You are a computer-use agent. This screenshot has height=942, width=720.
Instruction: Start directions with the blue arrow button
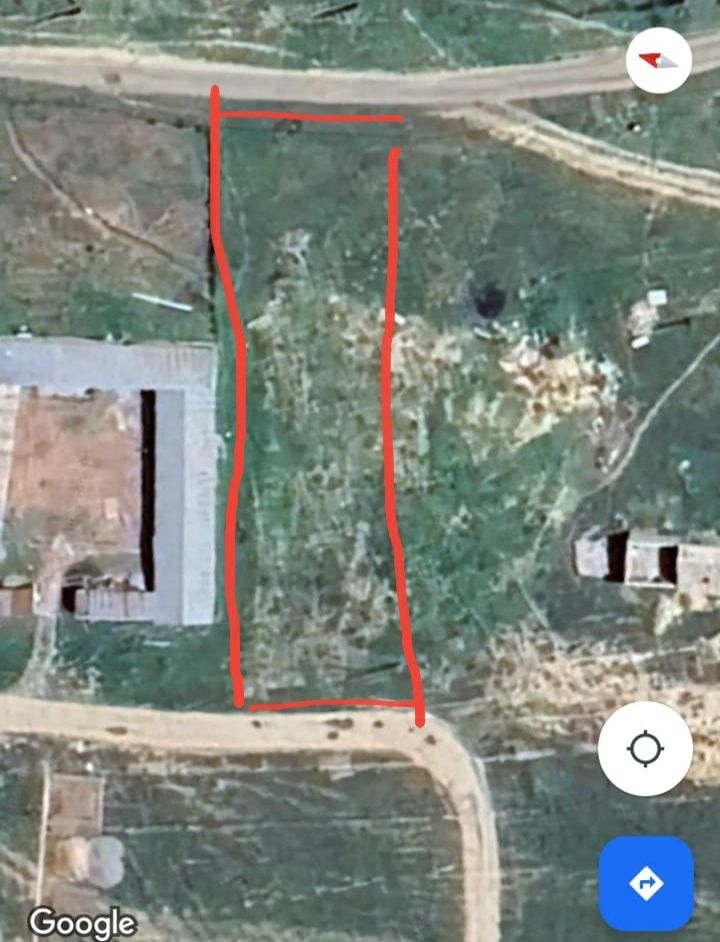645,883
